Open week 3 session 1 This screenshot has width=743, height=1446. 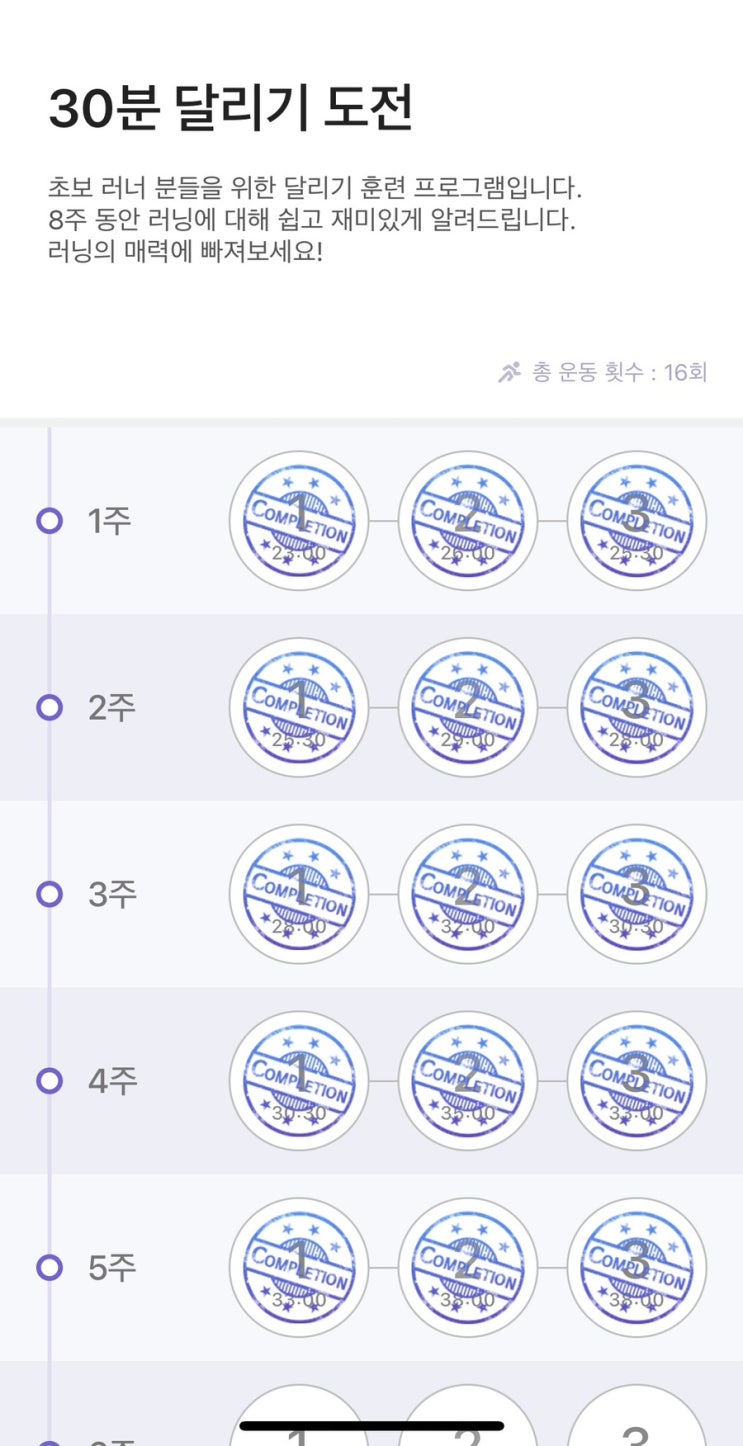coord(299,894)
